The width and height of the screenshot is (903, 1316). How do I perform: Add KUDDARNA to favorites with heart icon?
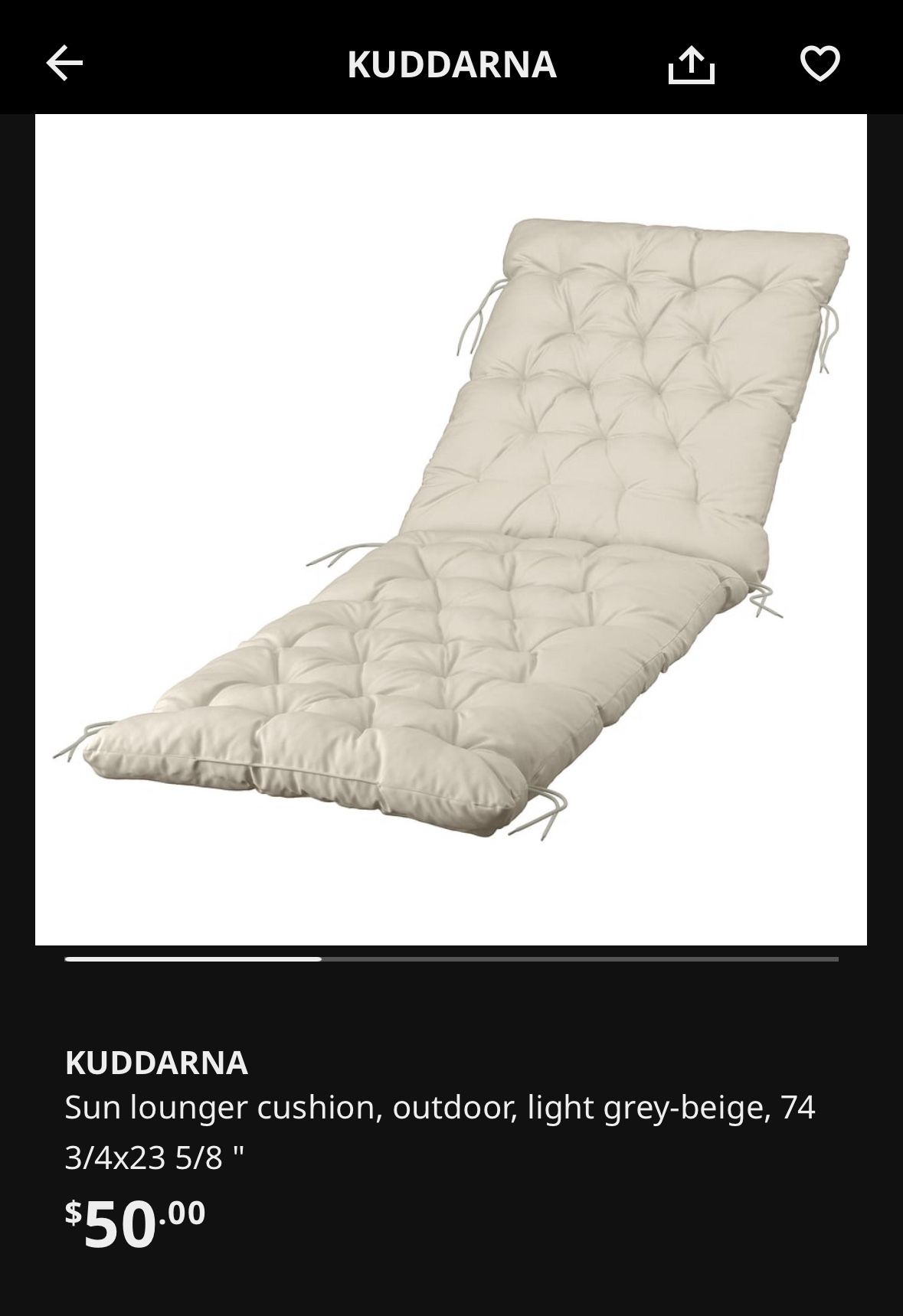click(x=820, y=63)
